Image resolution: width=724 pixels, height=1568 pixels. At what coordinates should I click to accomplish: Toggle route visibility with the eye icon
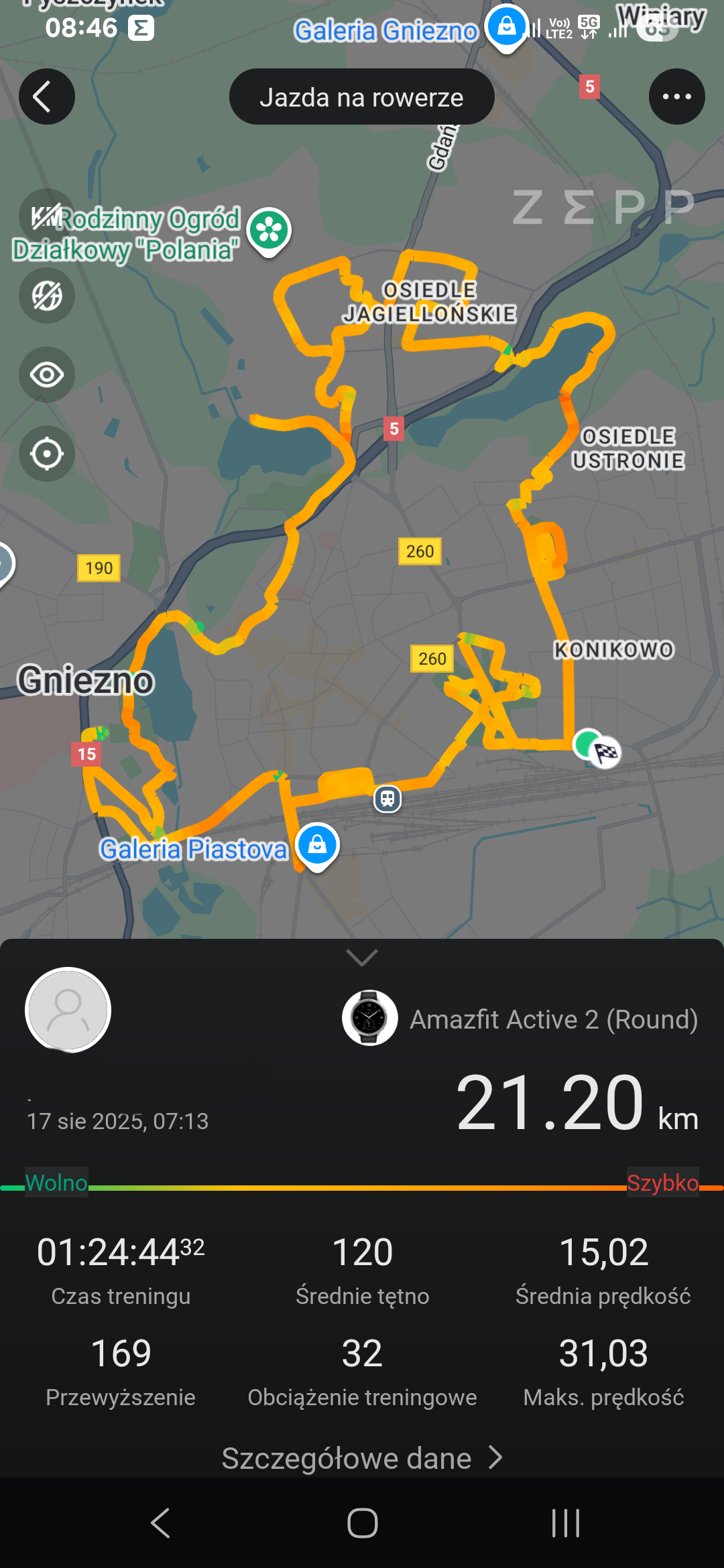click(x=46, y=375)
